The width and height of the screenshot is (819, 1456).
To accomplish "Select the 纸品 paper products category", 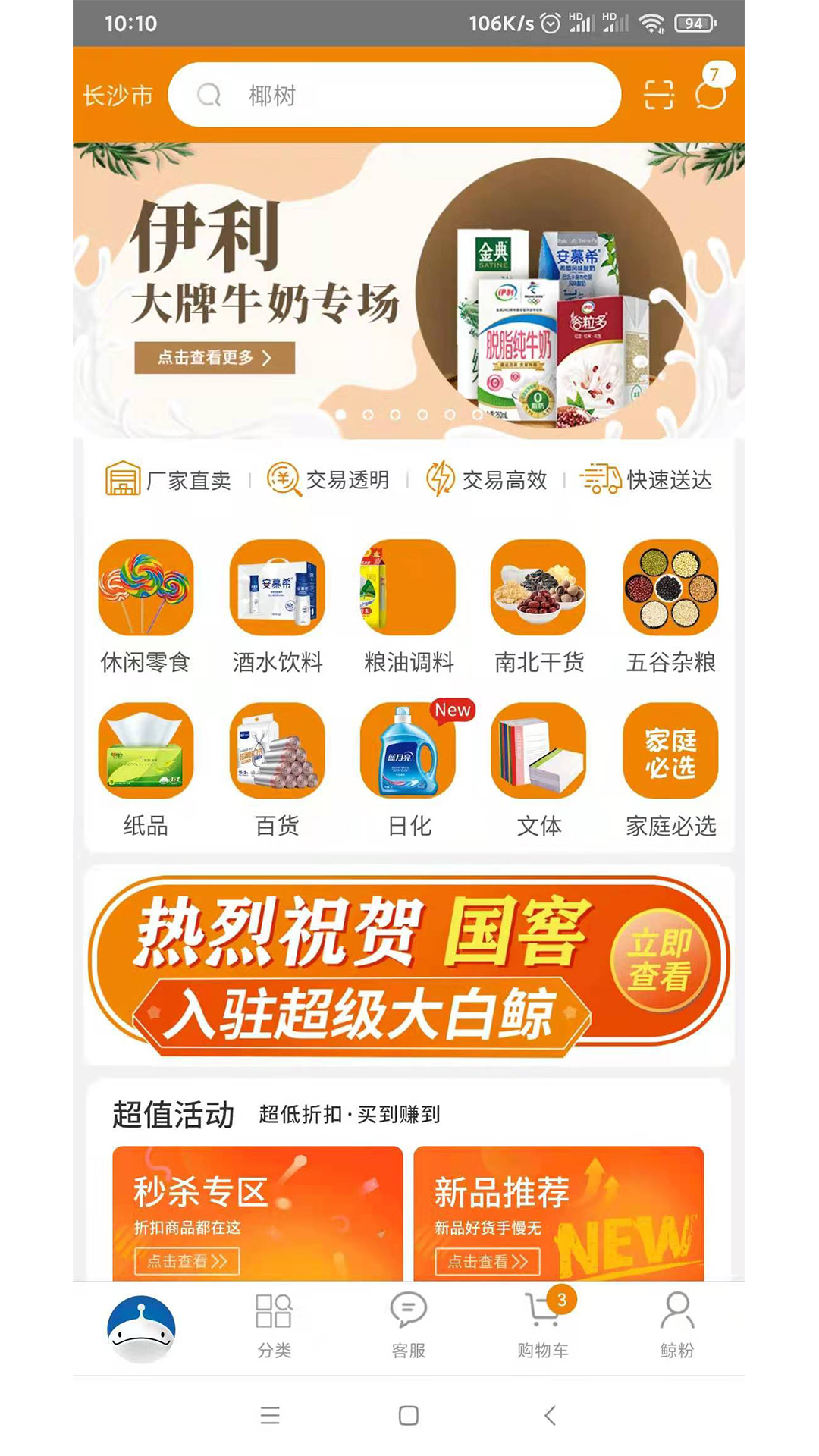I will click(146, 766).
